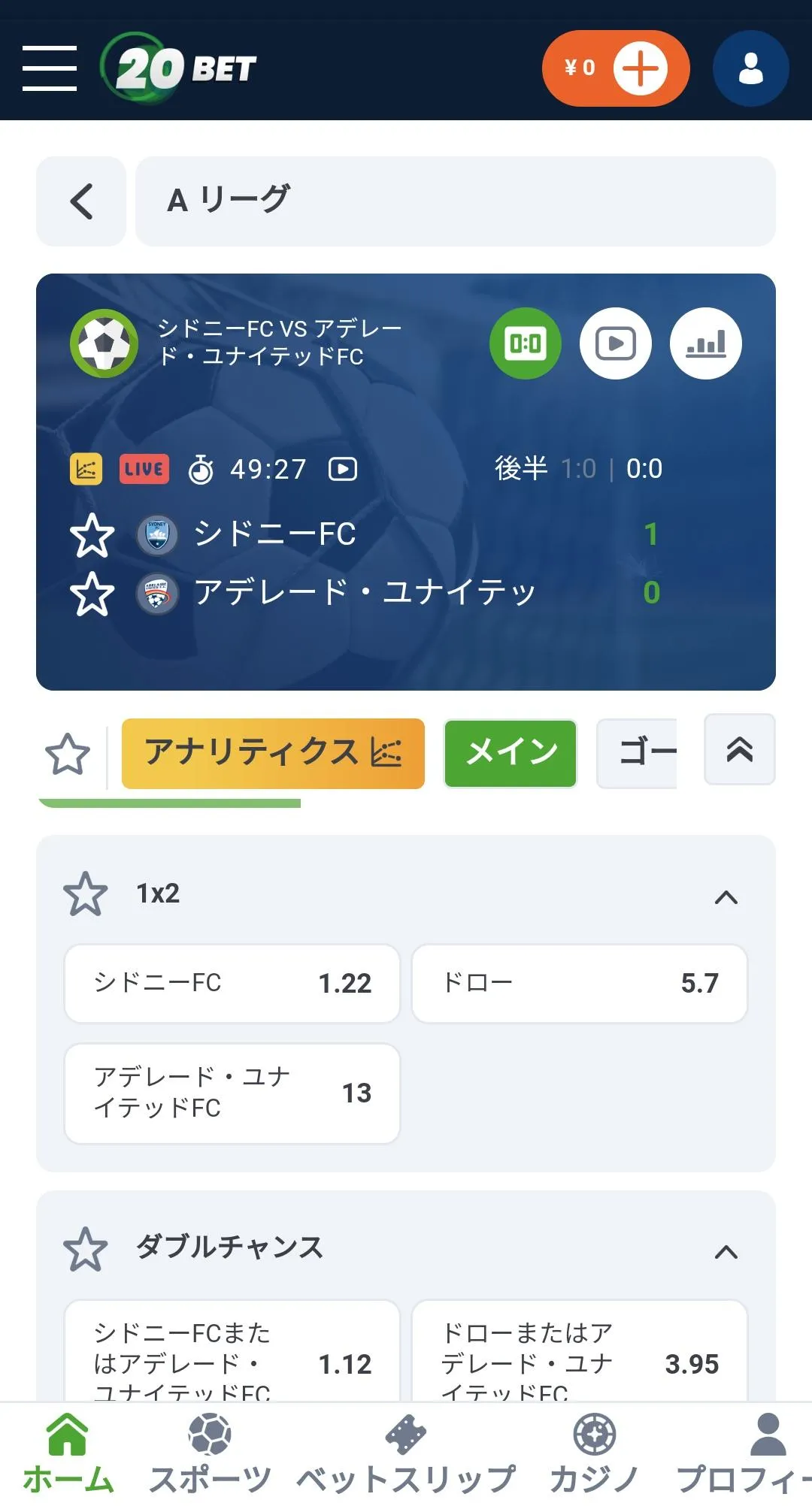The image size is (812, 1512).
Task: Open the user account icon
Action: [x=750, y=68]
